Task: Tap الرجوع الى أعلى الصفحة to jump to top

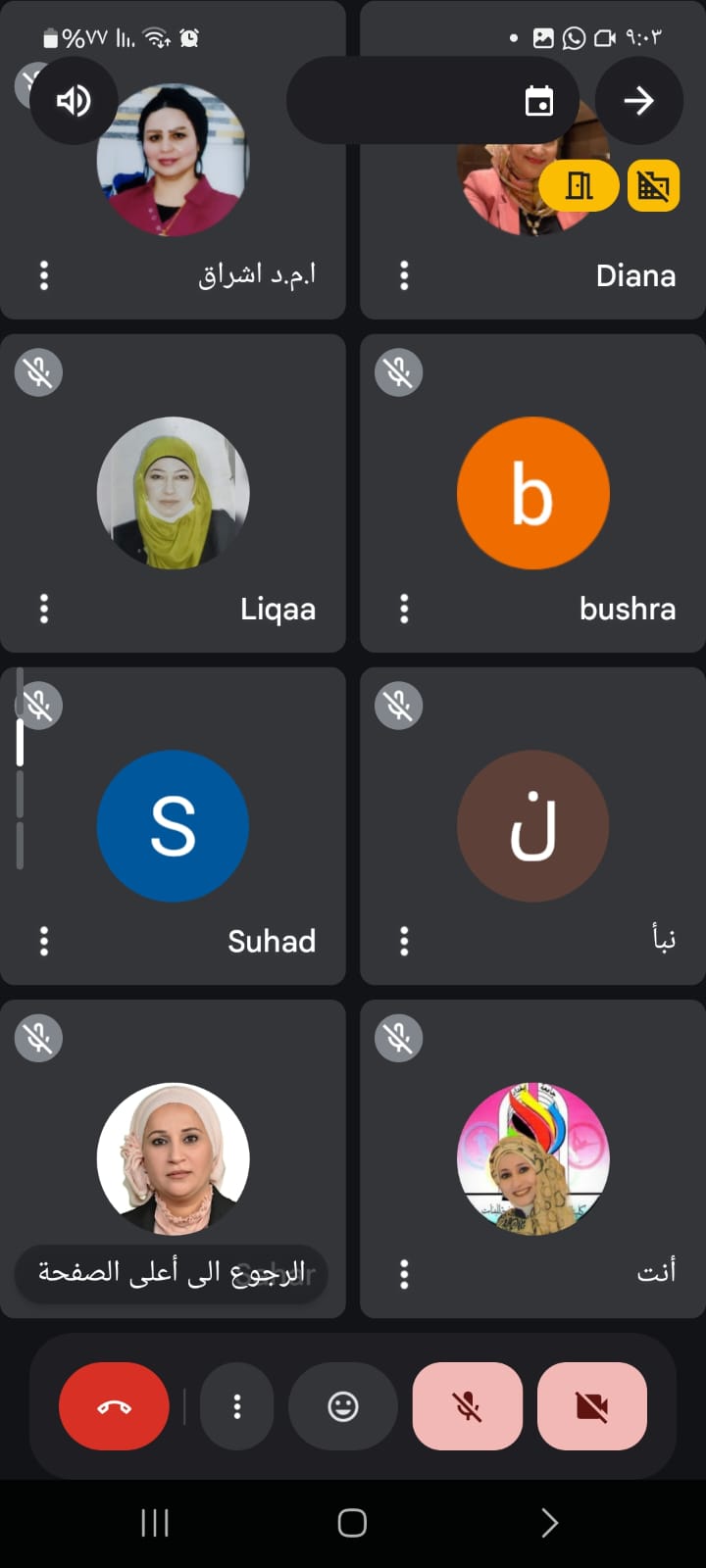Action: coord(172,1274)
